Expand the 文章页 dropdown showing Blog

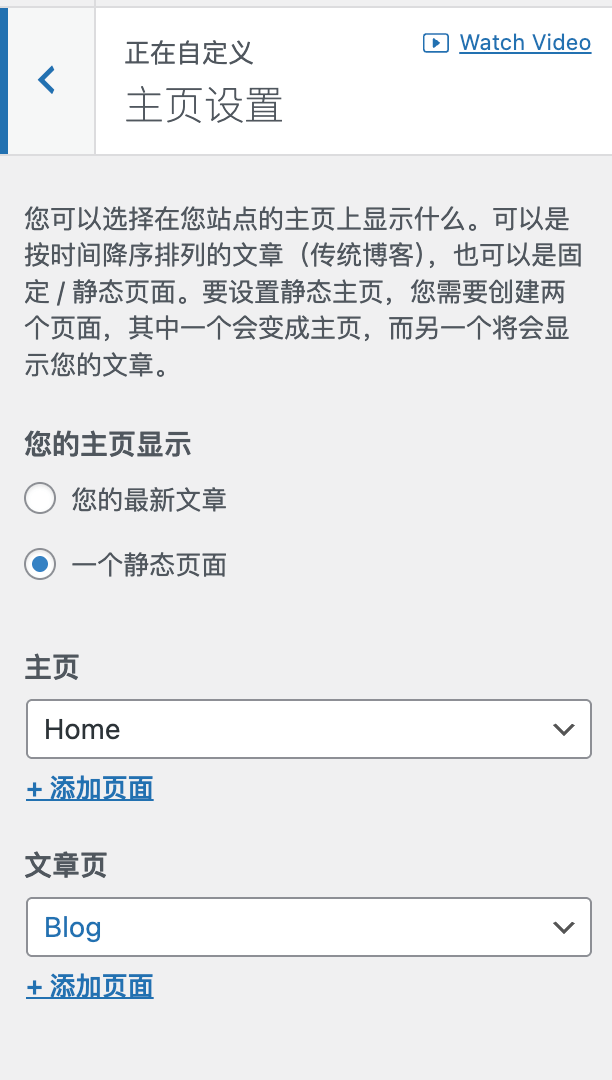pyautogui.click(x=308, y=927)
